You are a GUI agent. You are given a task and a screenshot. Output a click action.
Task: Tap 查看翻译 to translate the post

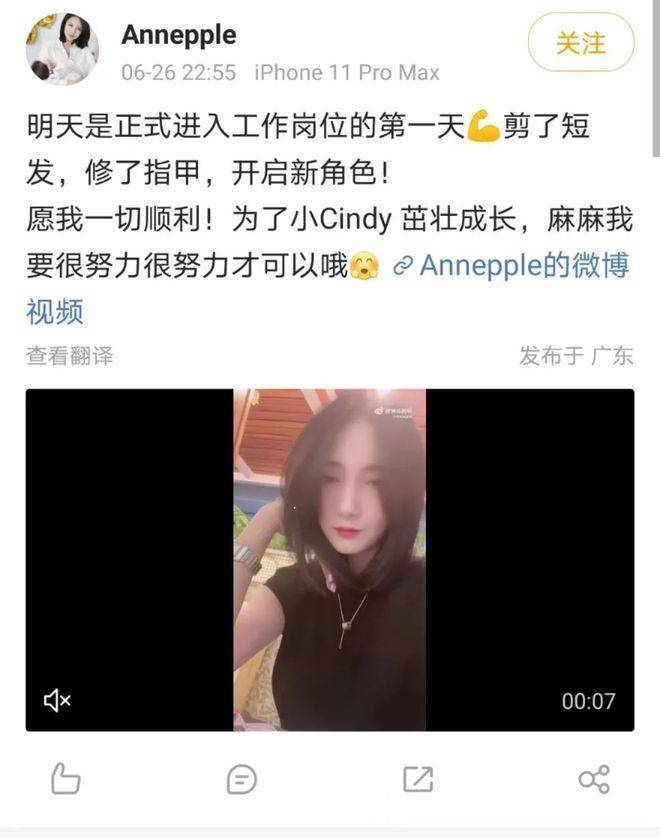[x=70, y=355]
